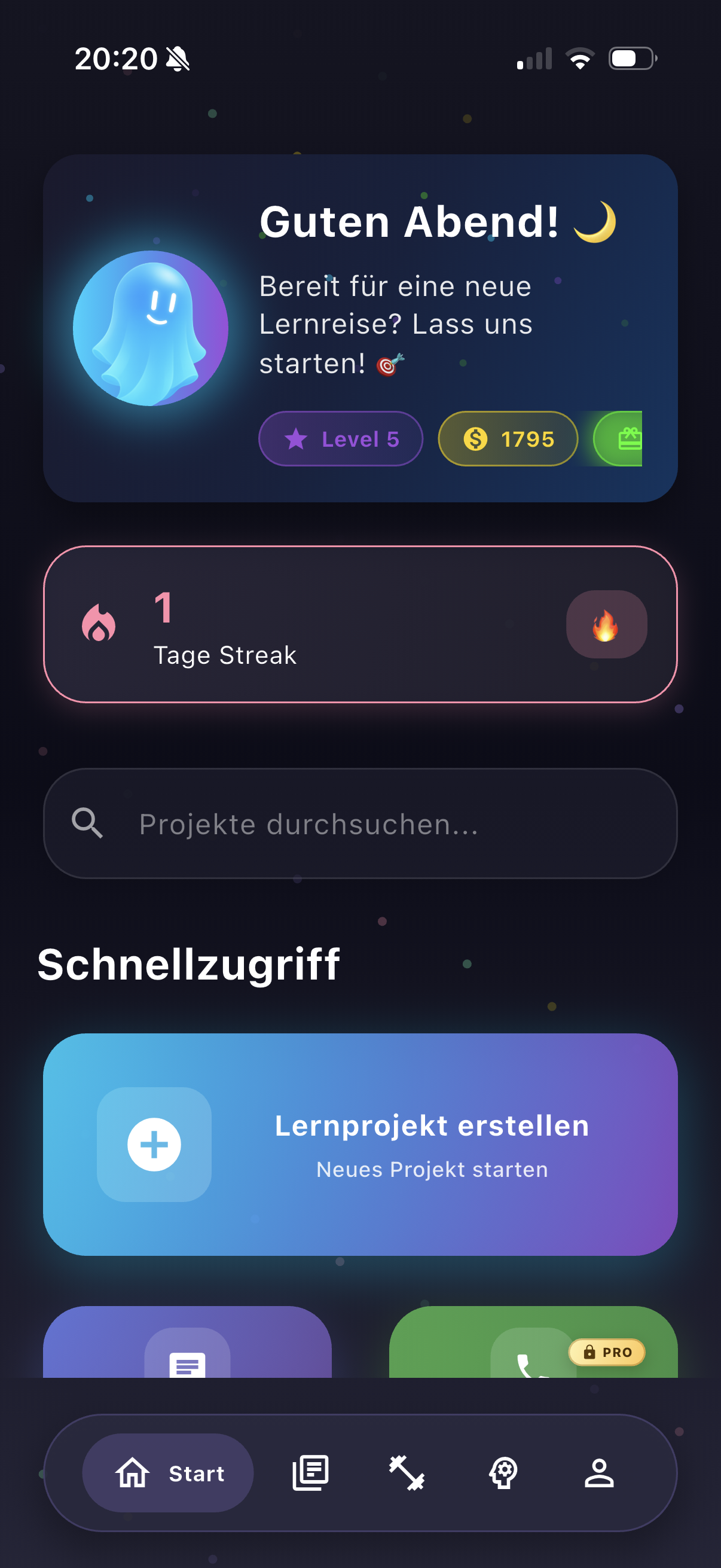Screen dimensions: 721x1568
Task: Open the Tage Streak card
Action: tap(360, 624)
